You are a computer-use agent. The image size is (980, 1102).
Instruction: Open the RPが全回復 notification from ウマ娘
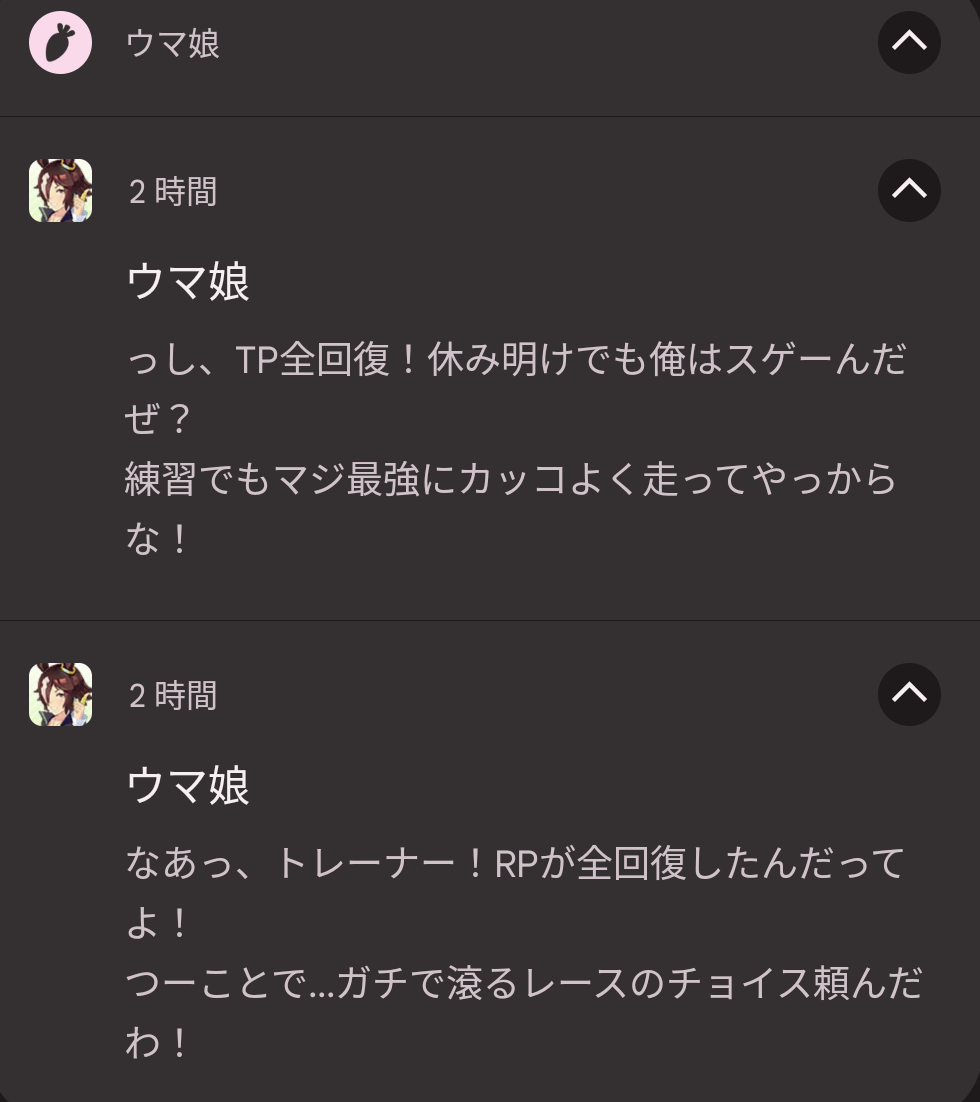[515, 952]
